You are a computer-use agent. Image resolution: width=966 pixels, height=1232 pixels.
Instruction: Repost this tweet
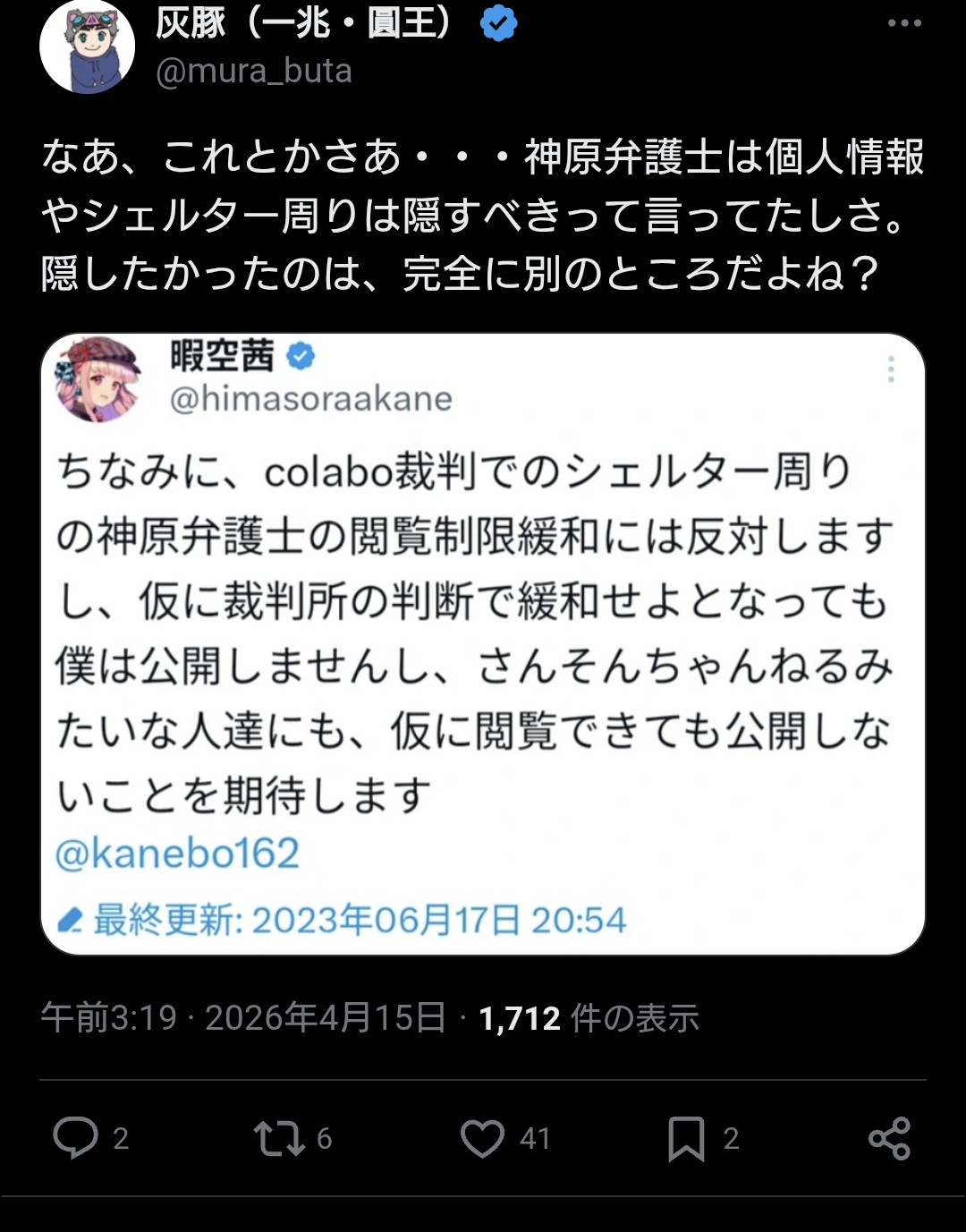click(279, 1138)
